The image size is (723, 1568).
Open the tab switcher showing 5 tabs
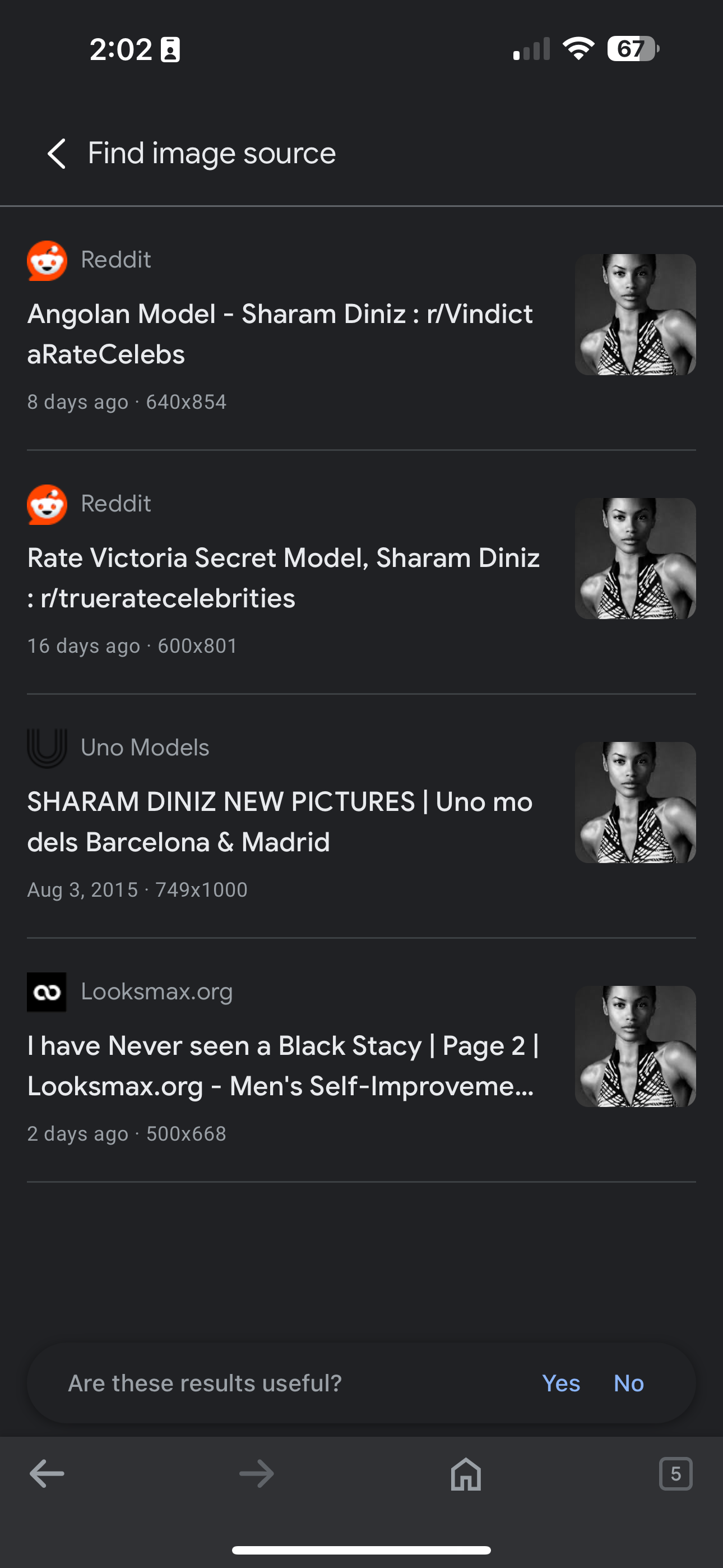675,1474
